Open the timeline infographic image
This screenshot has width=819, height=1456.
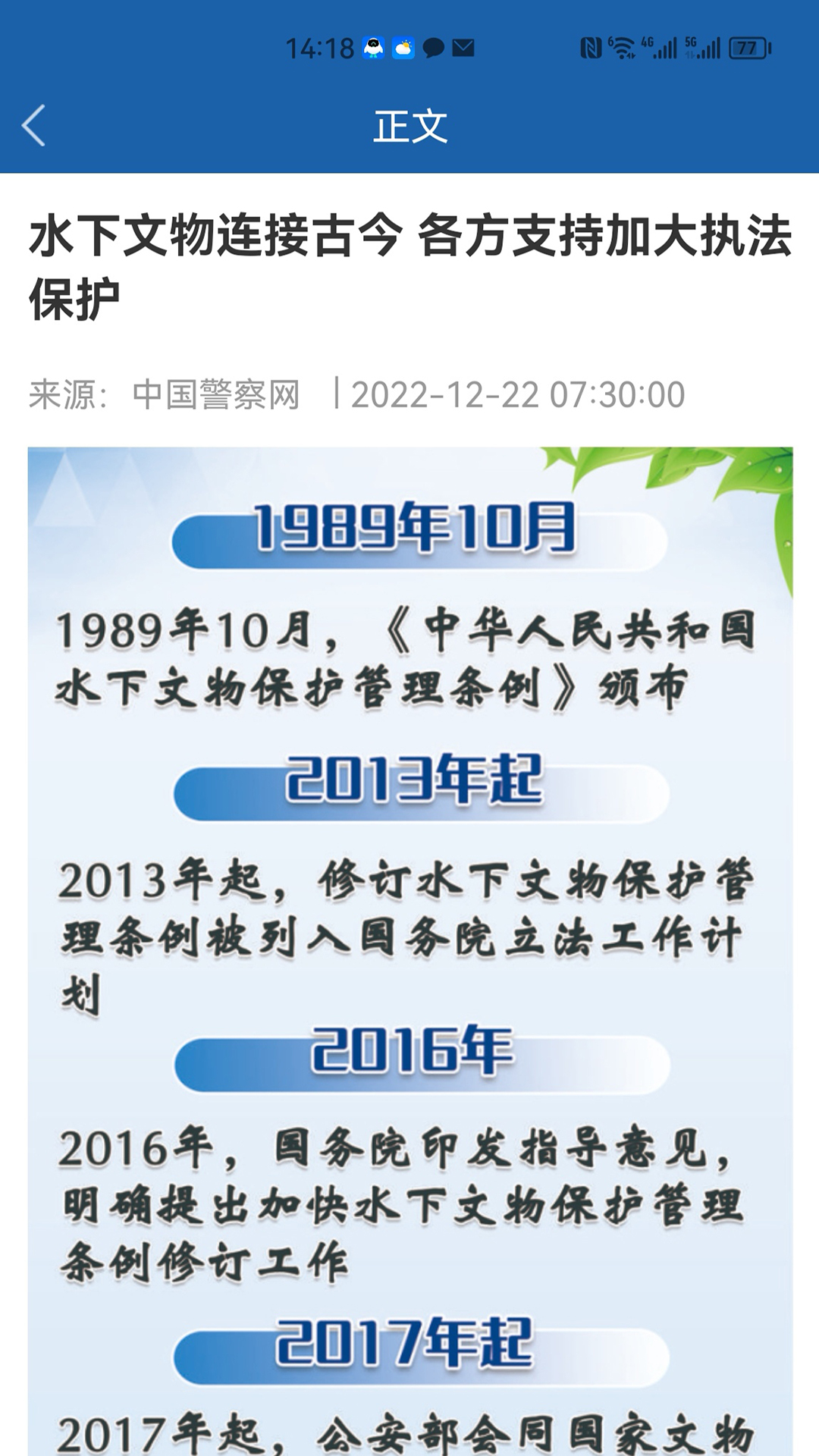[x=409, y=948]
